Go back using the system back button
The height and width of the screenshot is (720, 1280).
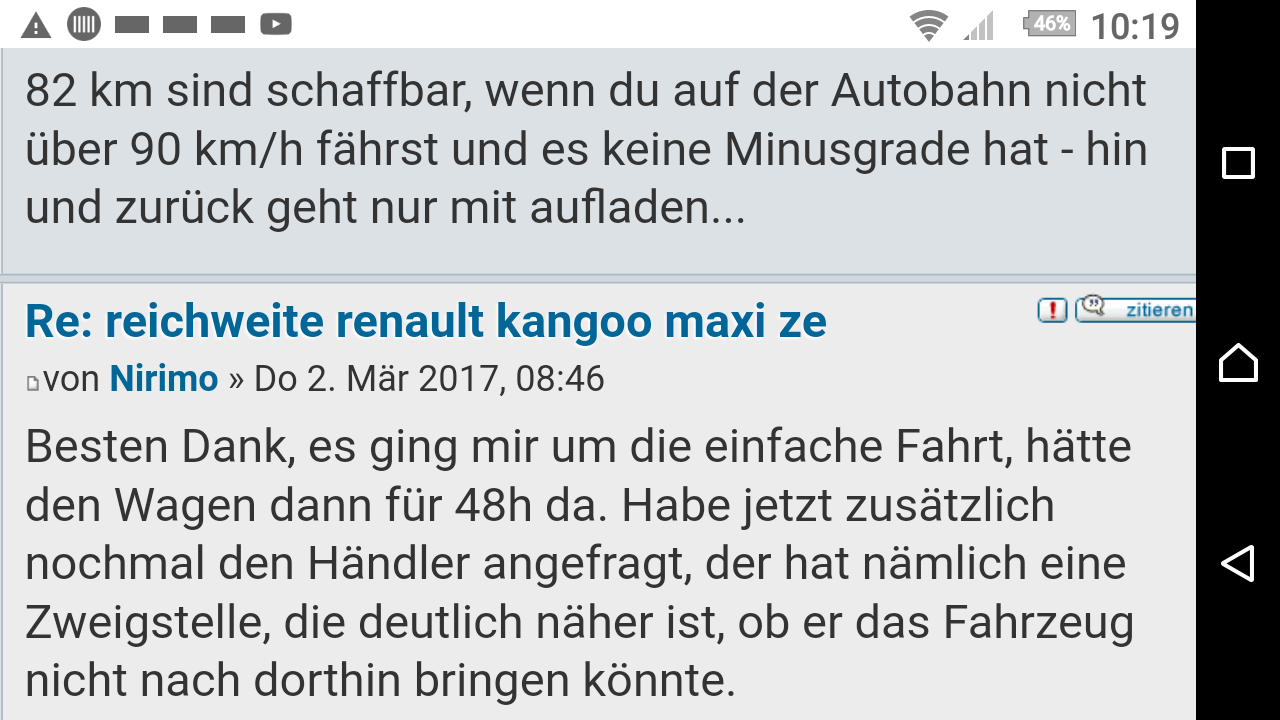pos(1238,563)
